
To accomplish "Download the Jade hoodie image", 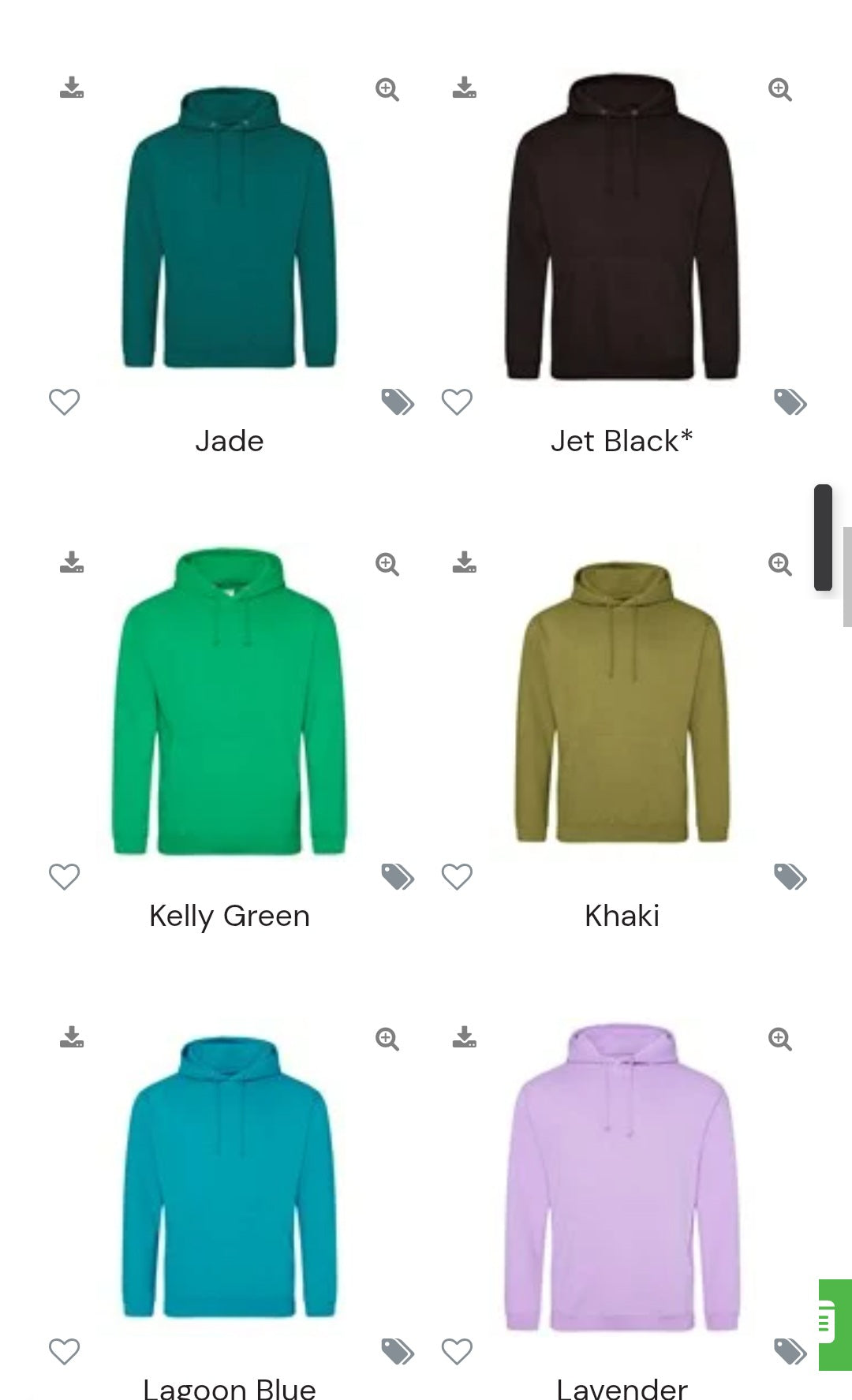I will tap(71, 88).
